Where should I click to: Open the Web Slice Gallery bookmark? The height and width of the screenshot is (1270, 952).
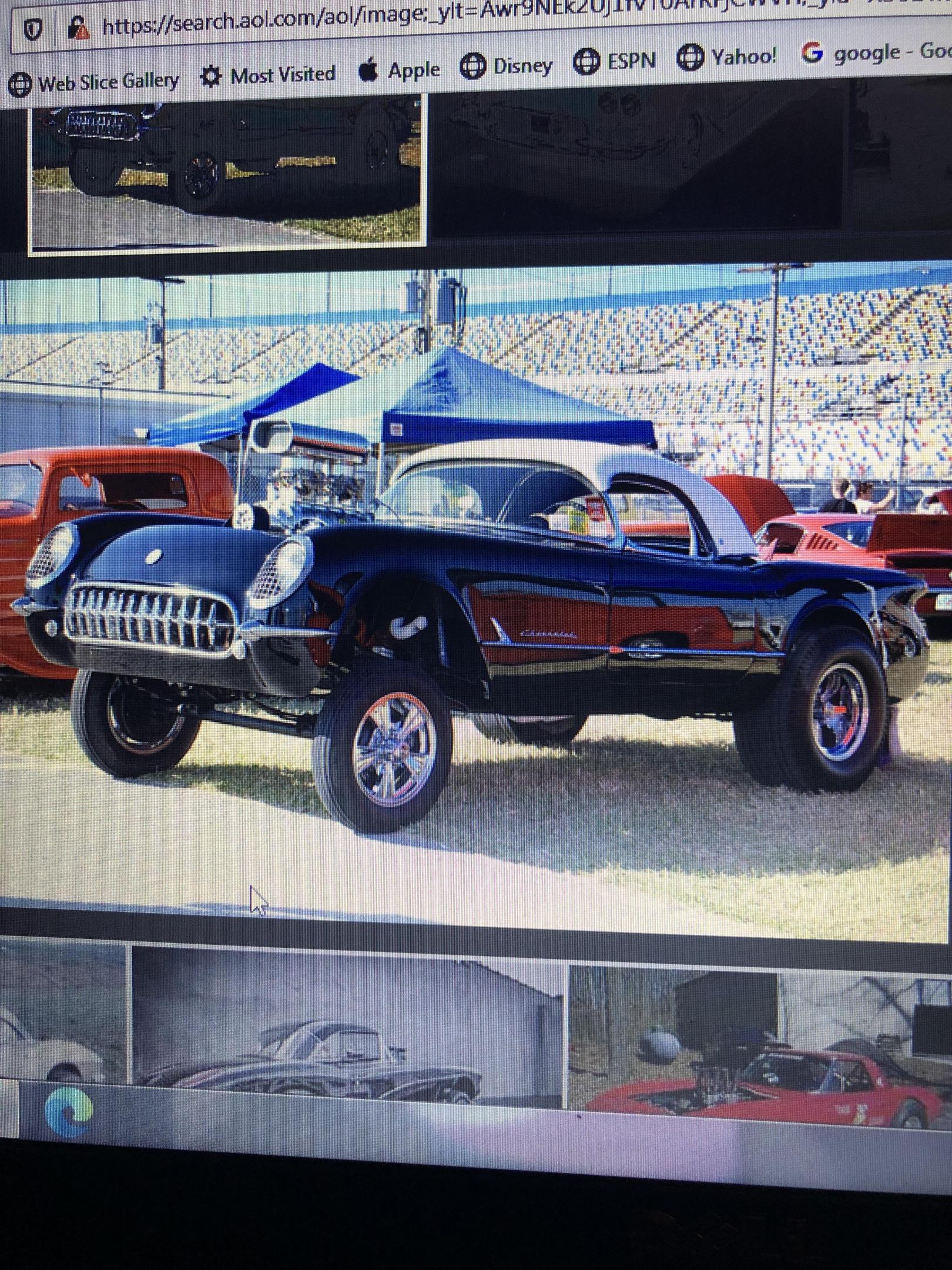coord(94,81)
